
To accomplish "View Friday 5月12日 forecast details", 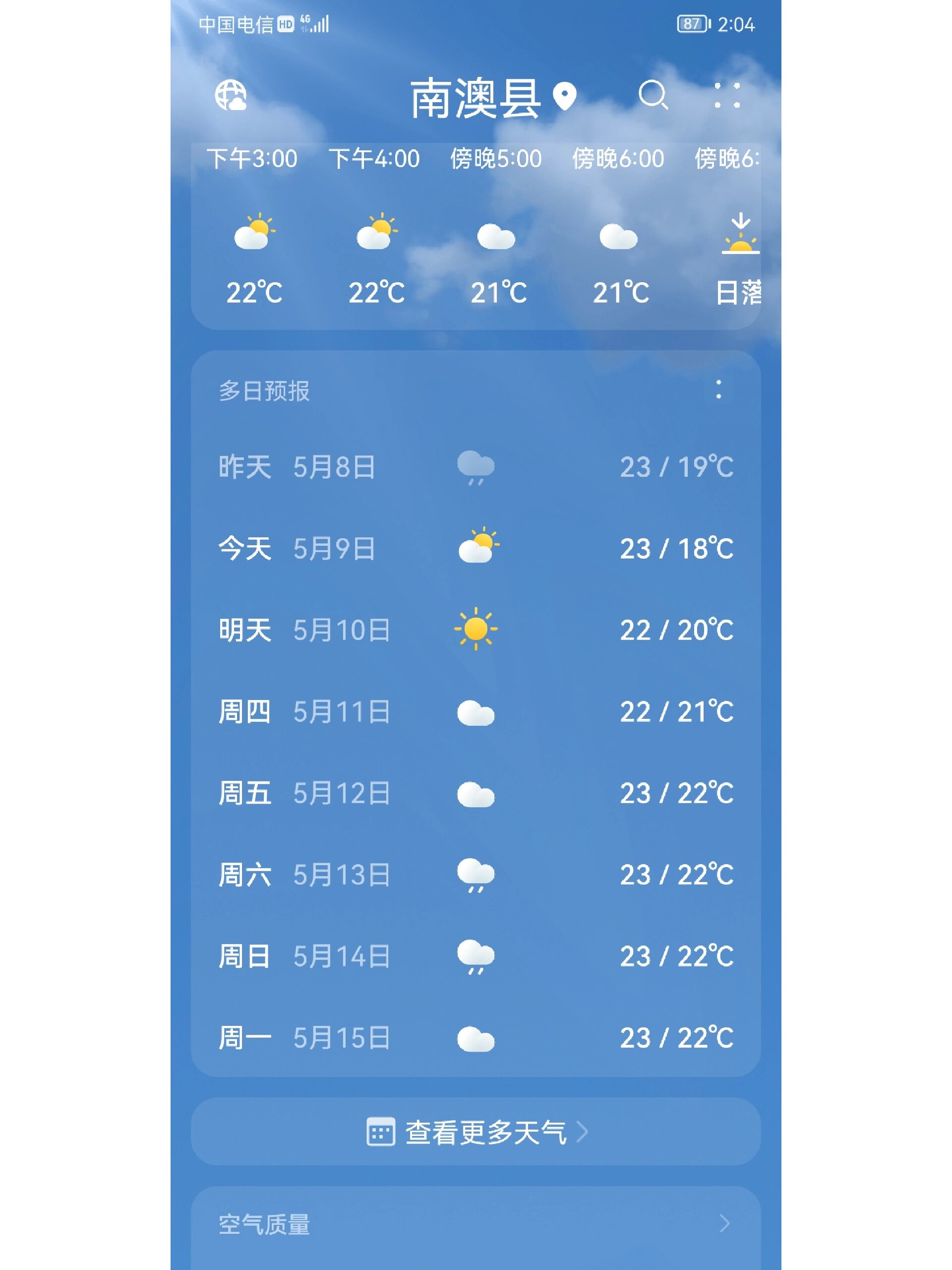I will pyautogui.click(x=475, y=793).
